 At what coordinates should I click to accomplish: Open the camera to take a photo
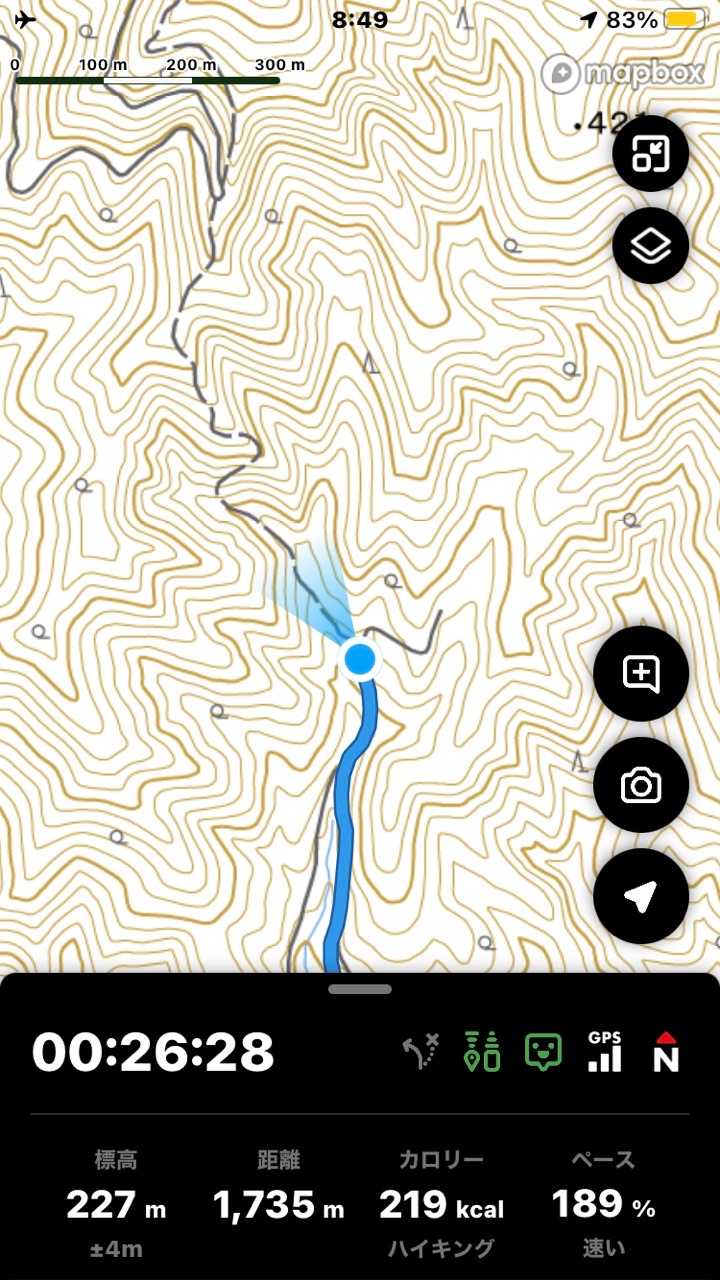[x=641, y=785]
